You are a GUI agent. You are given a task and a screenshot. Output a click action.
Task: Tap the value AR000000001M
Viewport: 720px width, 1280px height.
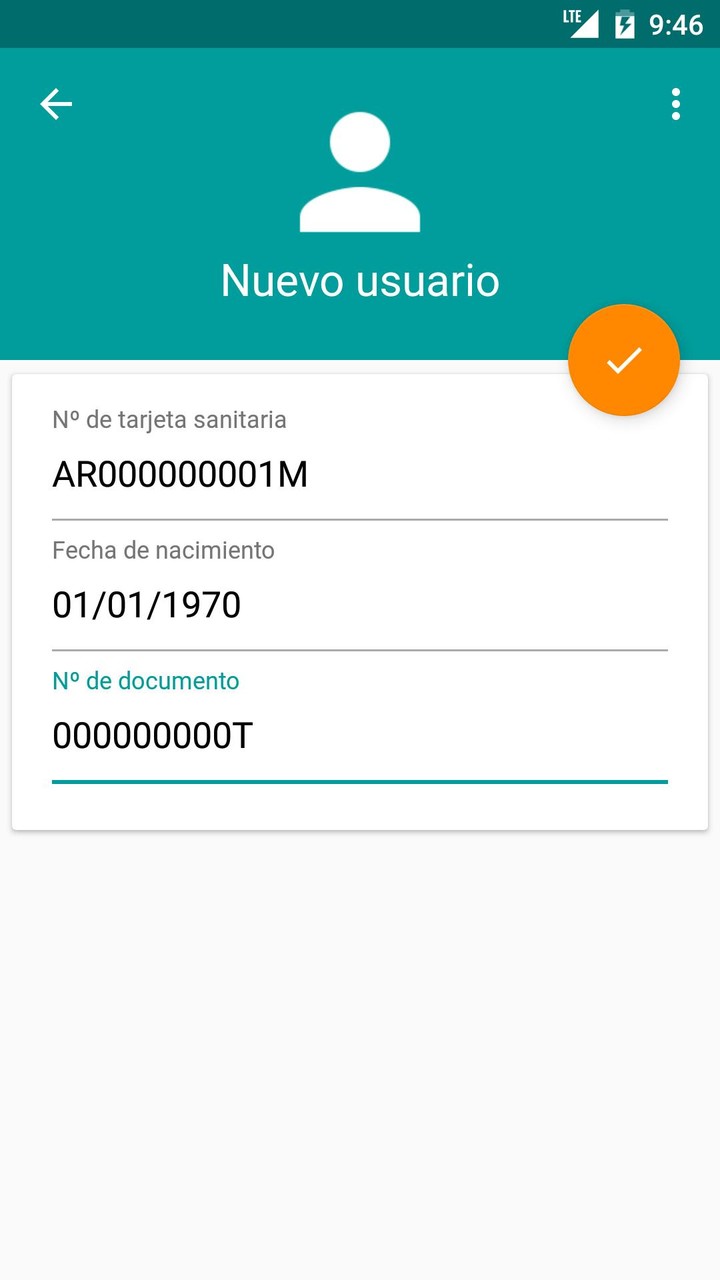click(x=180, y=474)
